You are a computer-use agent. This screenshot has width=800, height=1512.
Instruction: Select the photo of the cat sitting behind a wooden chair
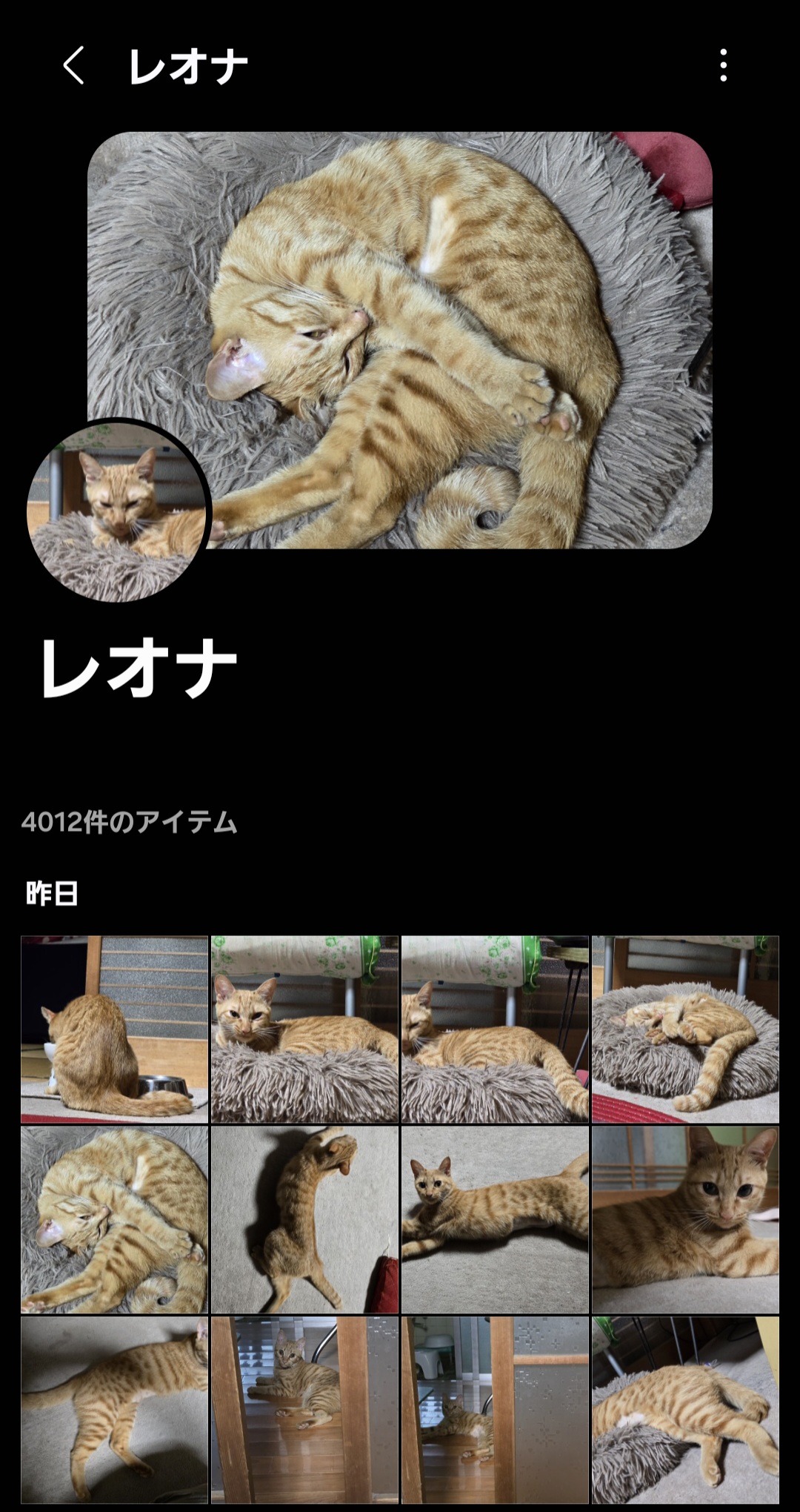pyautogui.click(x=304, y=1410)
